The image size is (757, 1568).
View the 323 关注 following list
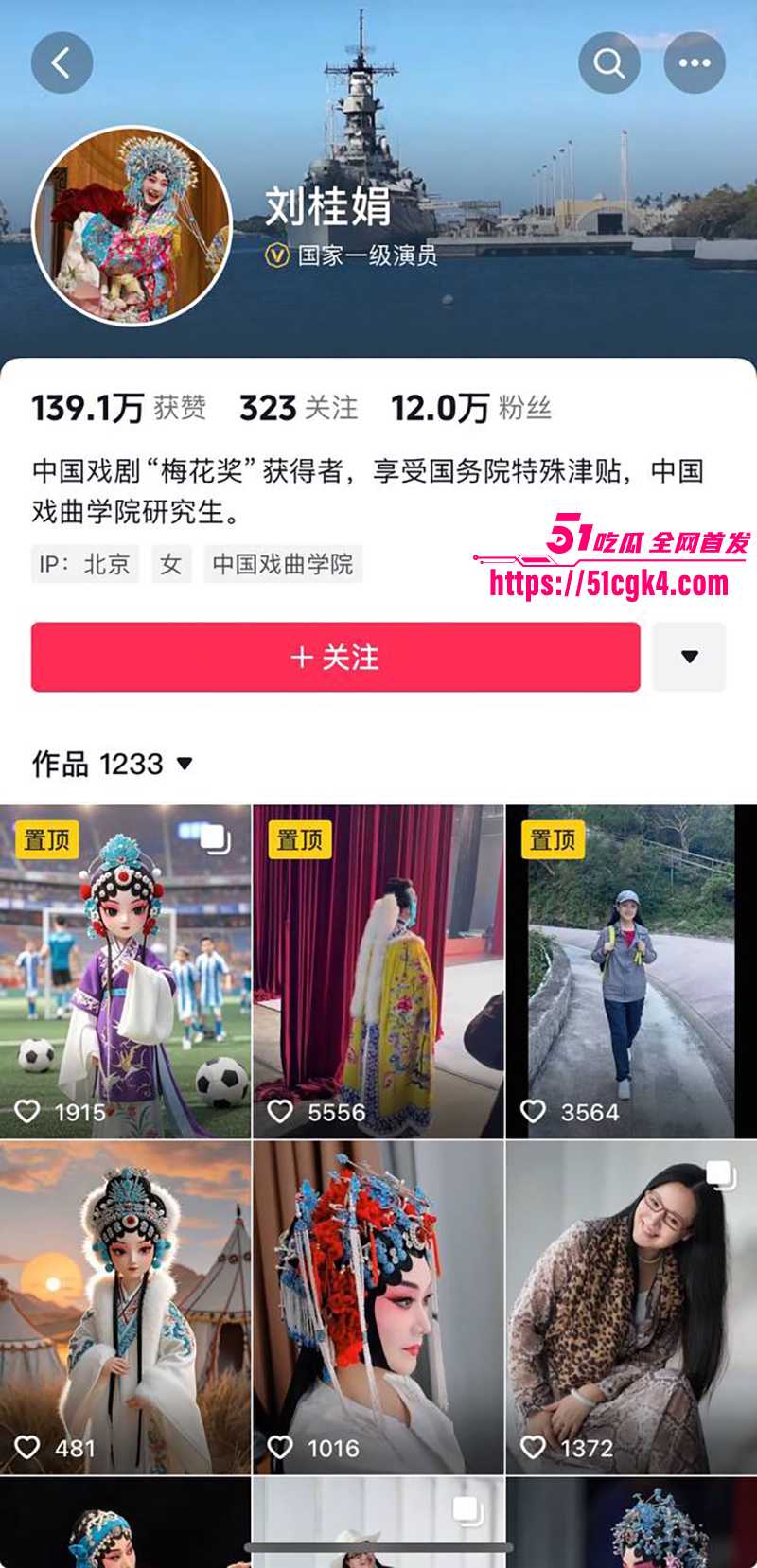click(x=298, y=408)
